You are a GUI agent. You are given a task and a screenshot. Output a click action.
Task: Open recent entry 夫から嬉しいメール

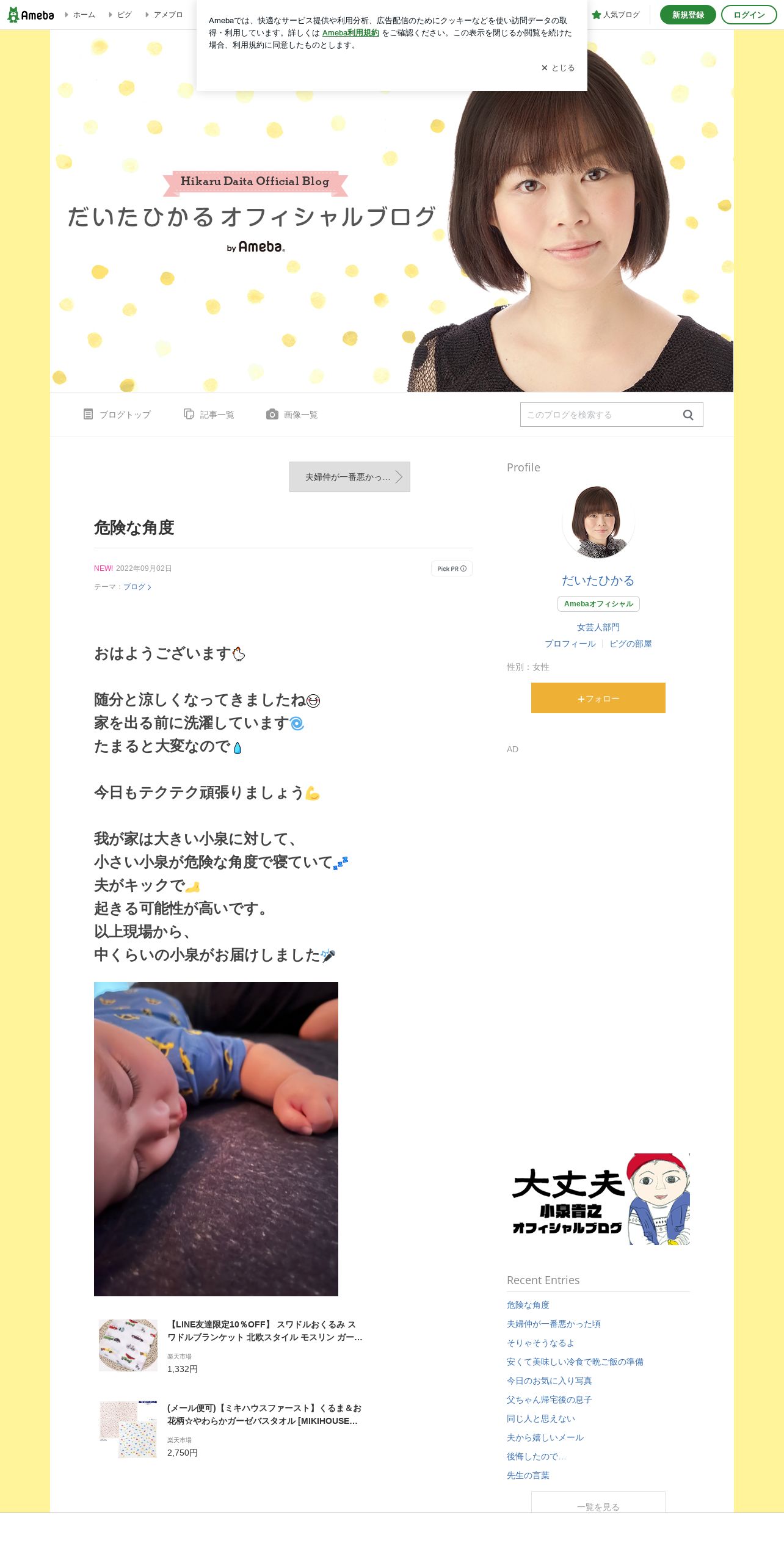(x=545, y=1437)
